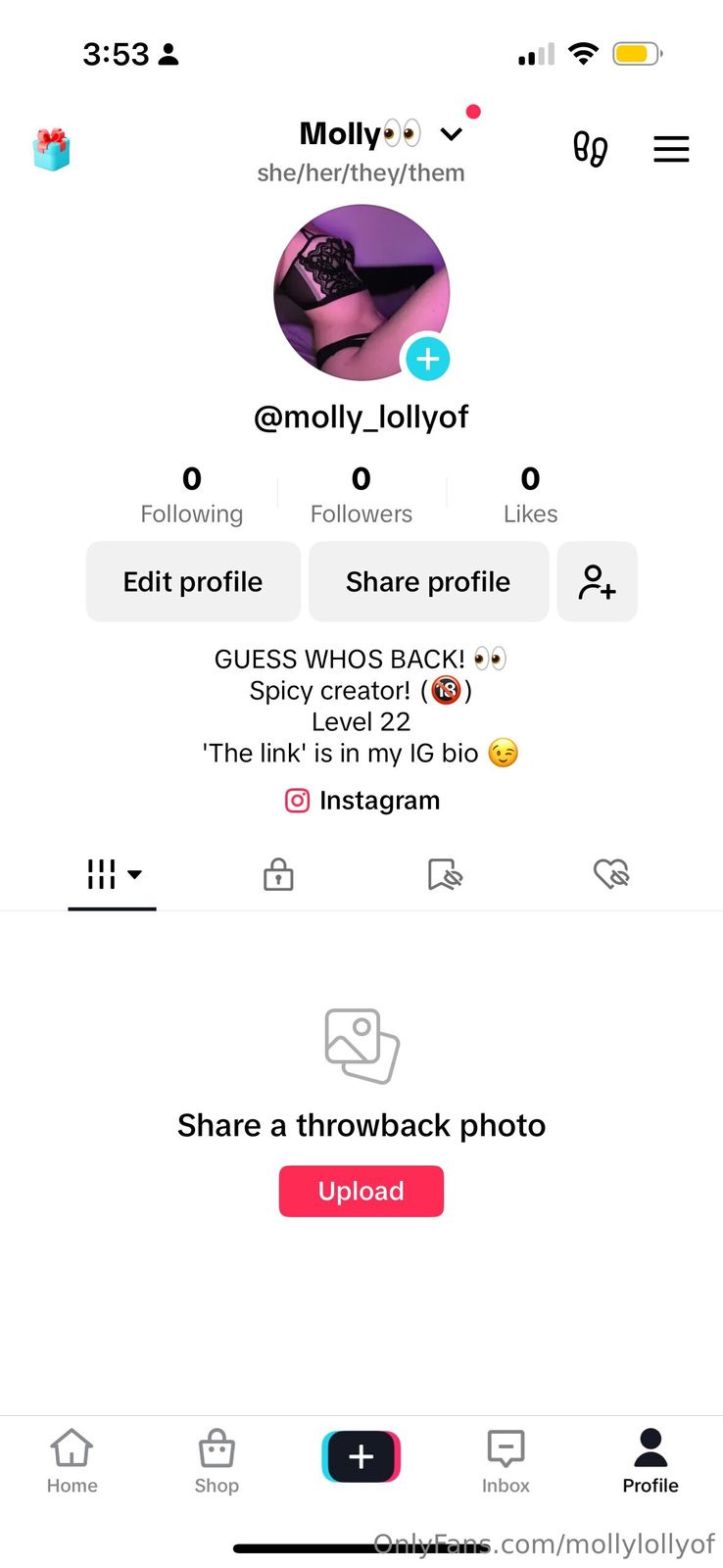Screen dimensions: 723x1568
Task: Open the hamburger menu
Action: click(671, 149)
